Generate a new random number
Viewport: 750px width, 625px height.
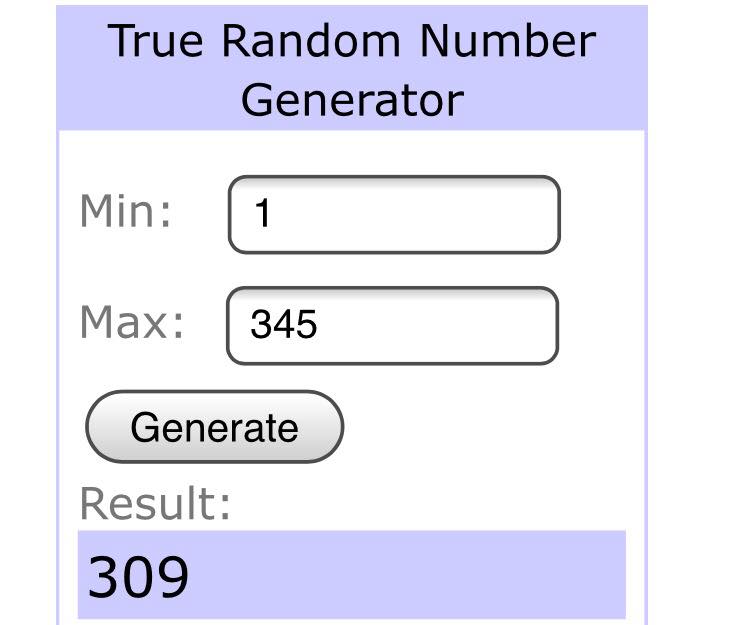[214, 427]
